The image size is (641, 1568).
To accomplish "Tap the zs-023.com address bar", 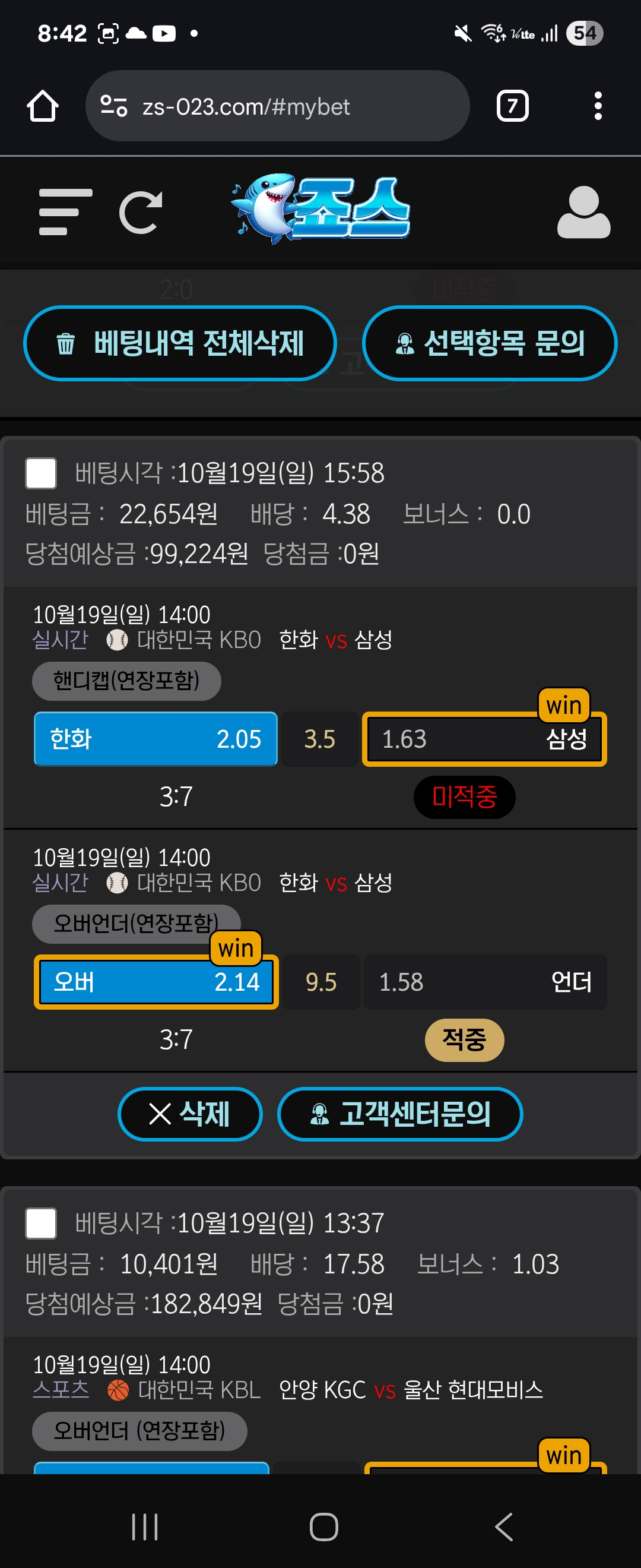I will click(x=277, y=106).
